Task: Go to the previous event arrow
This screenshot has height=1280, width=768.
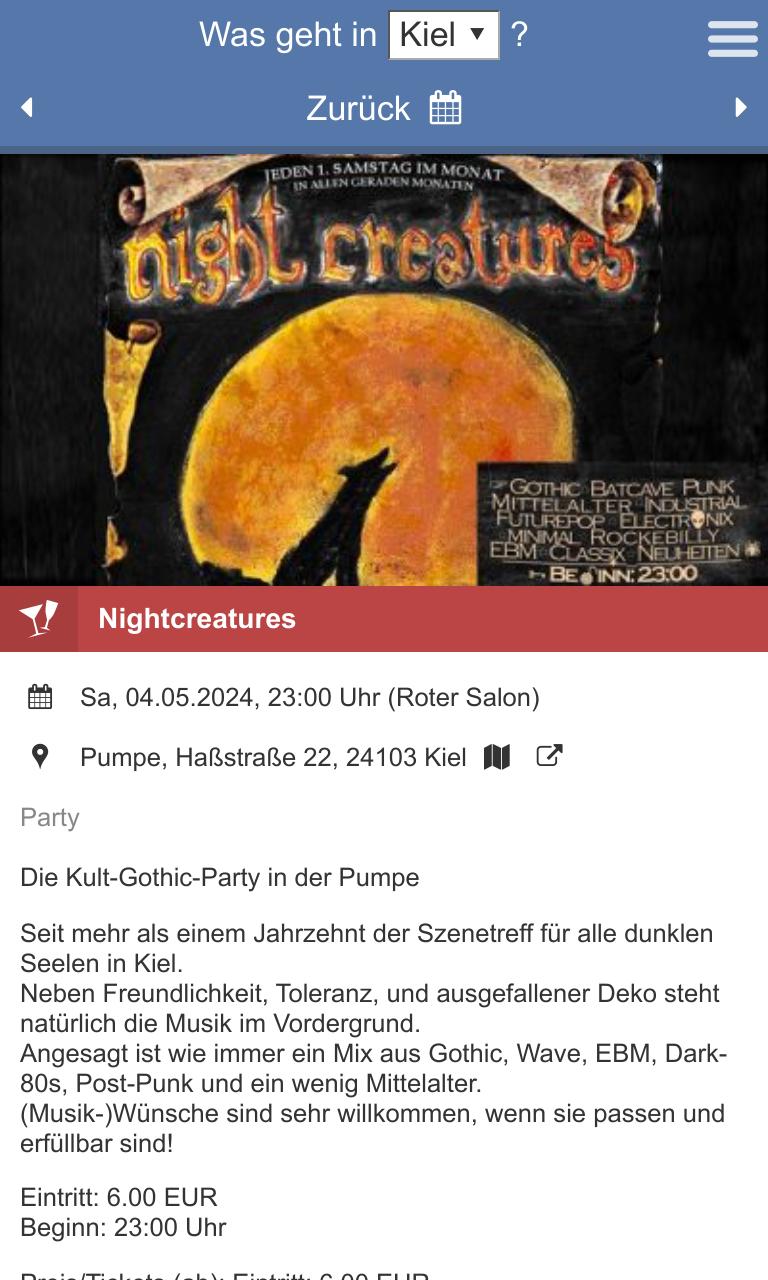Action: (27, 107)
